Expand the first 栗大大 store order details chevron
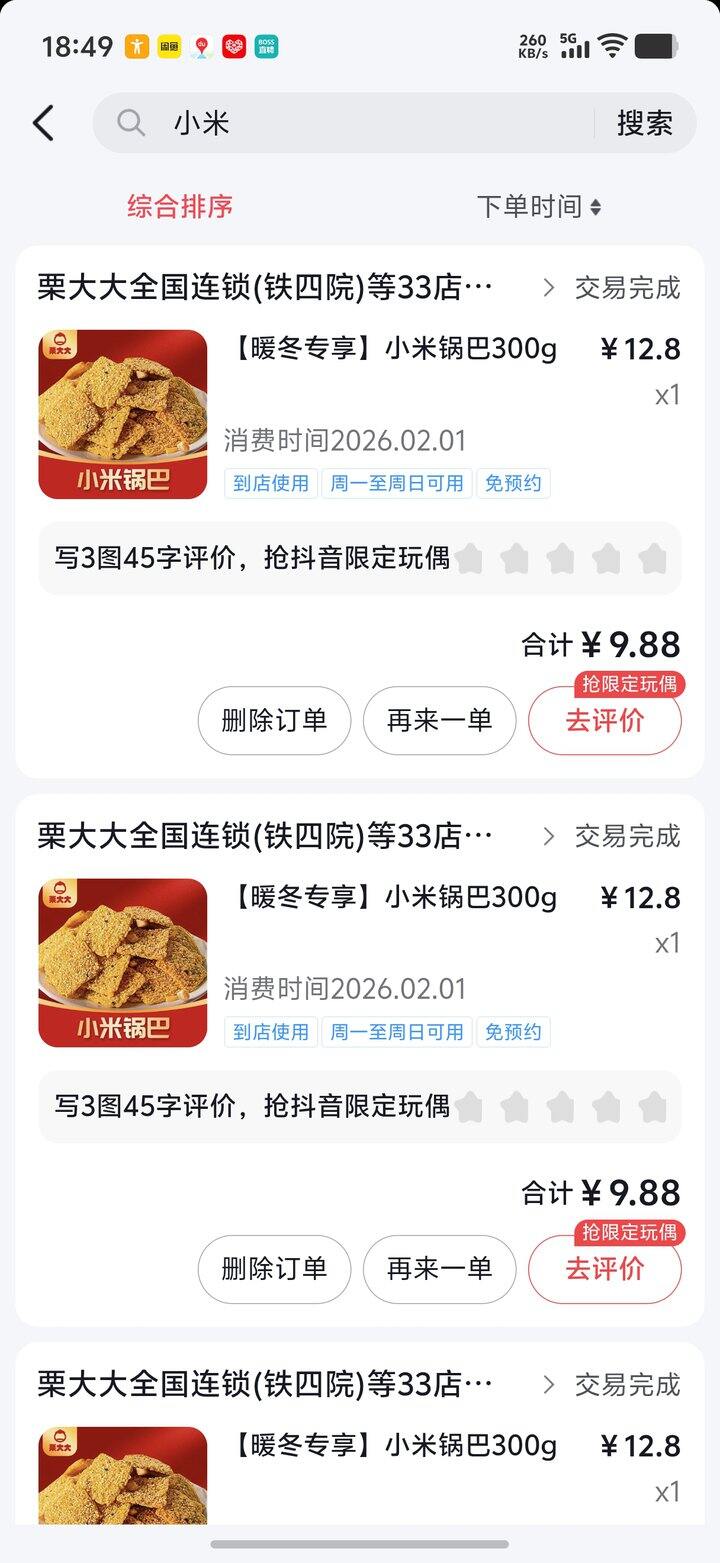 coord(548,287)
